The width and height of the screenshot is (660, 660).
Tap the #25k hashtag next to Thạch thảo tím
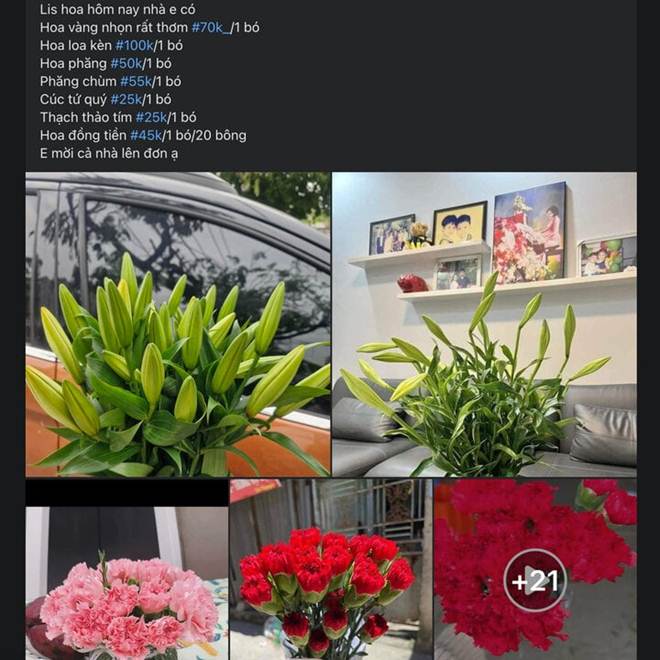tap(151, 117)
